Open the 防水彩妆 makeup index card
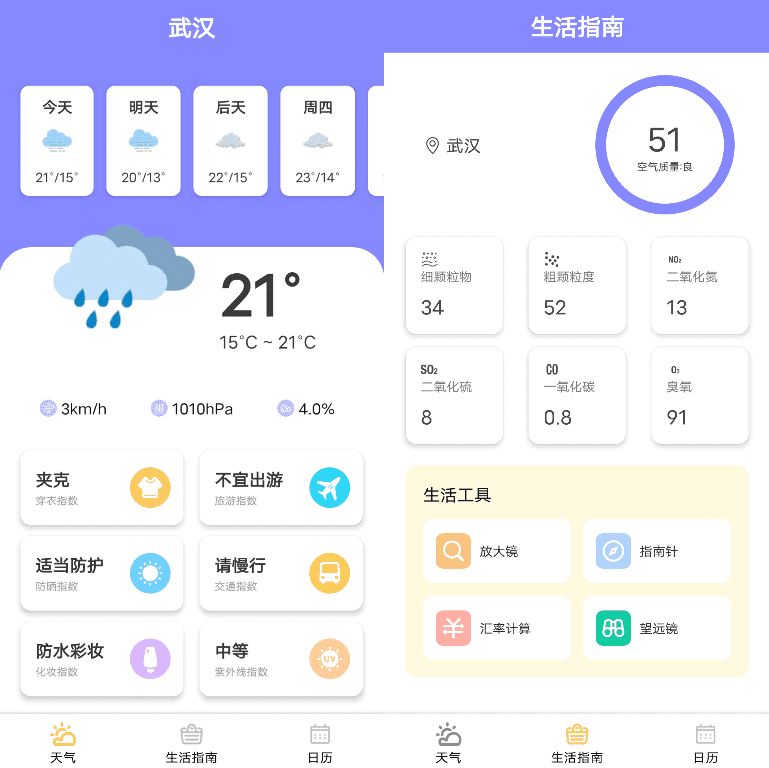The height and width of the screenshot is (768, 769). 102,659
